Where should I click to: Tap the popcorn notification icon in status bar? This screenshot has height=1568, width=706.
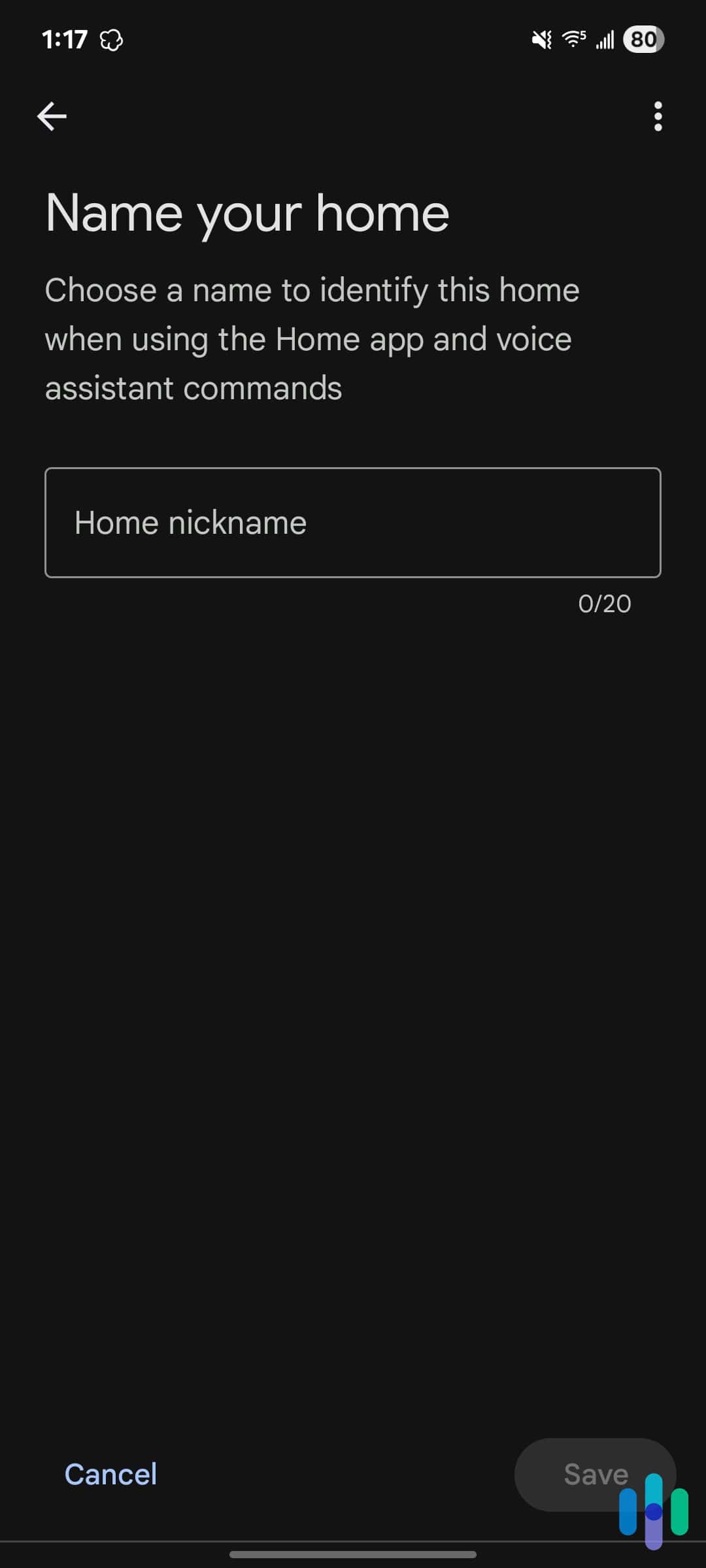111,39
